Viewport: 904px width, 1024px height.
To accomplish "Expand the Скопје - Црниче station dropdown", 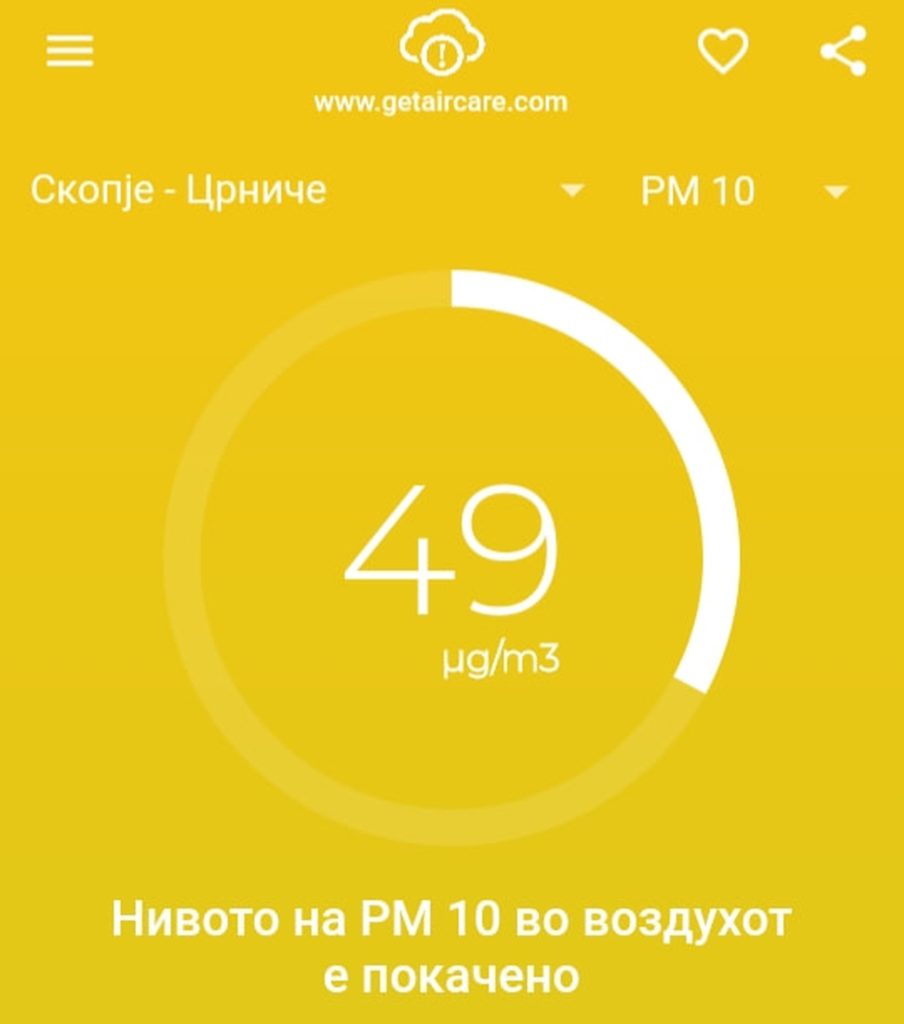I will pos(571,190).
